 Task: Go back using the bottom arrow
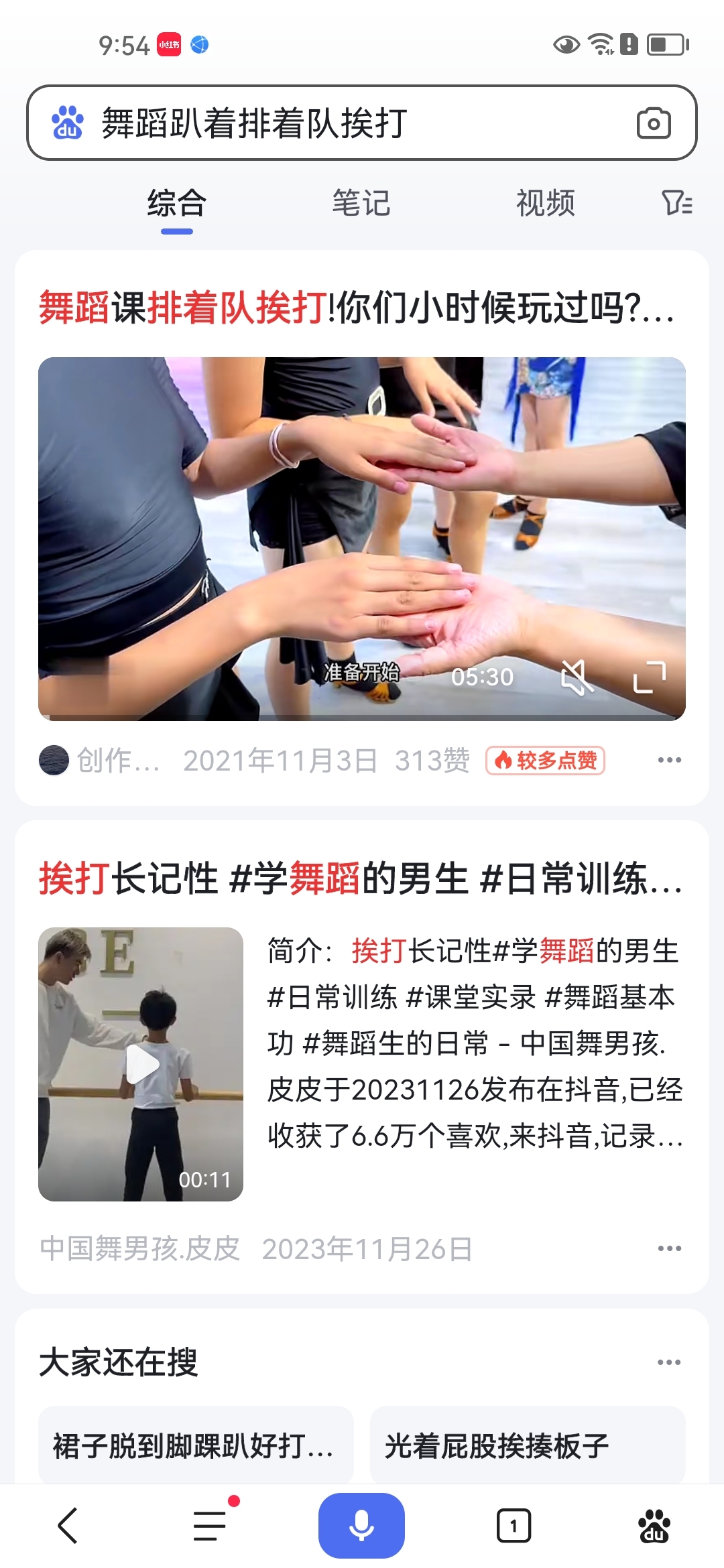(x=68, y=1526)
